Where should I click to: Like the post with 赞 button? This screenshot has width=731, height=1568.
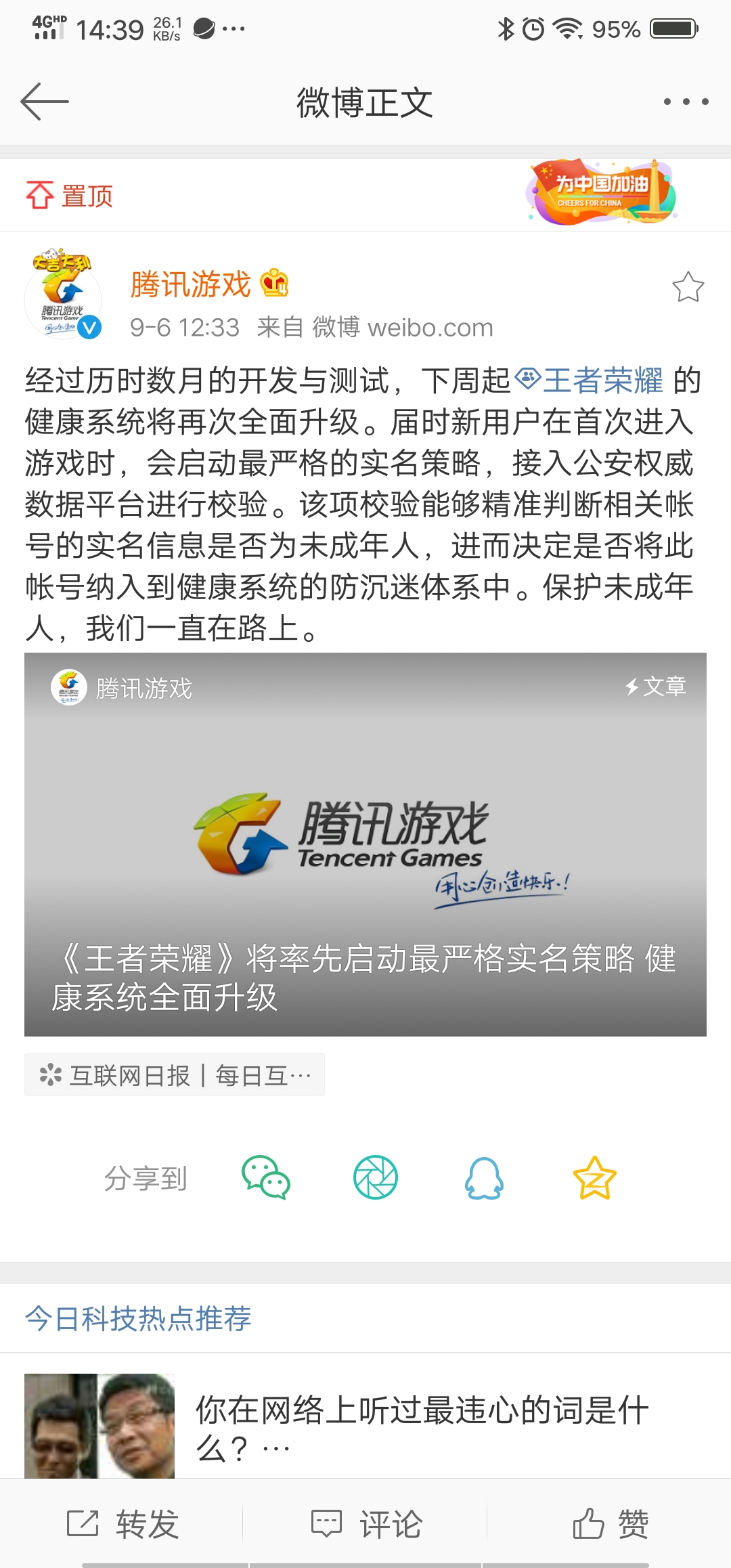point(611,1524)
